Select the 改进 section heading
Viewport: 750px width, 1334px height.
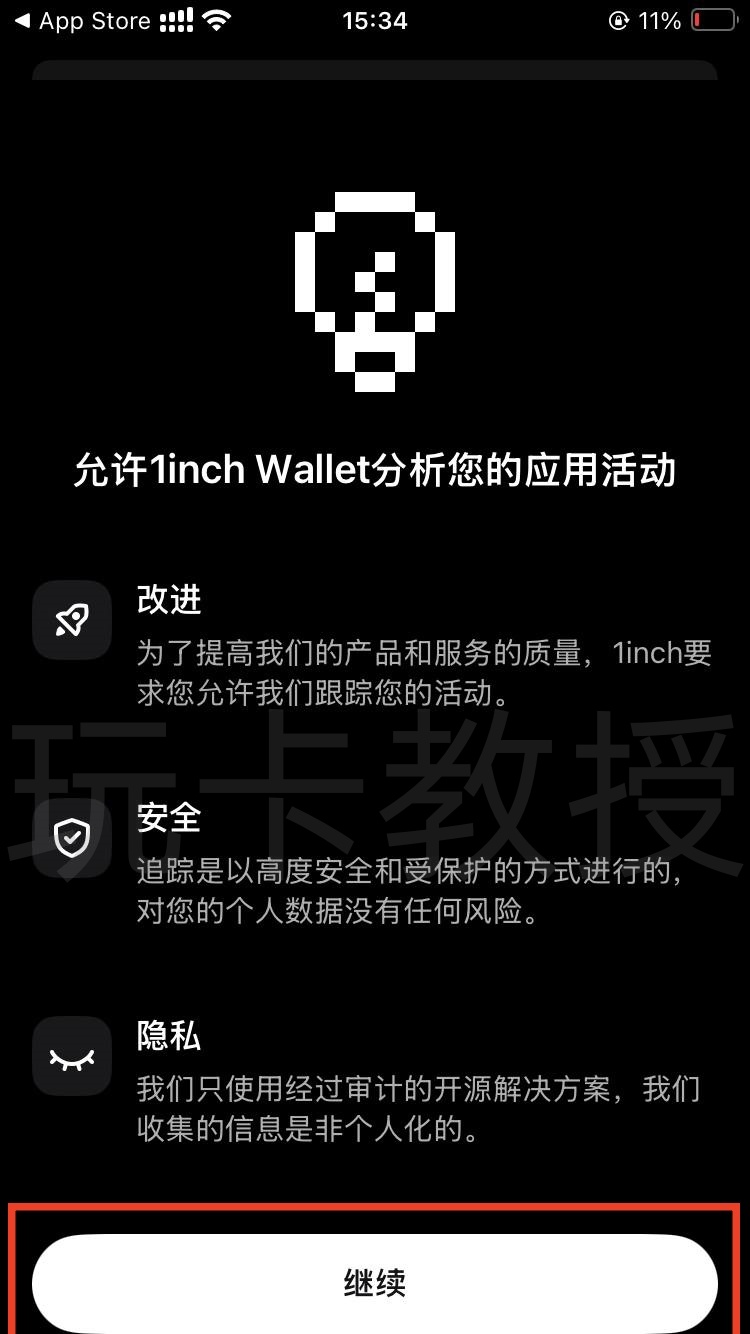tap(170, 600)
